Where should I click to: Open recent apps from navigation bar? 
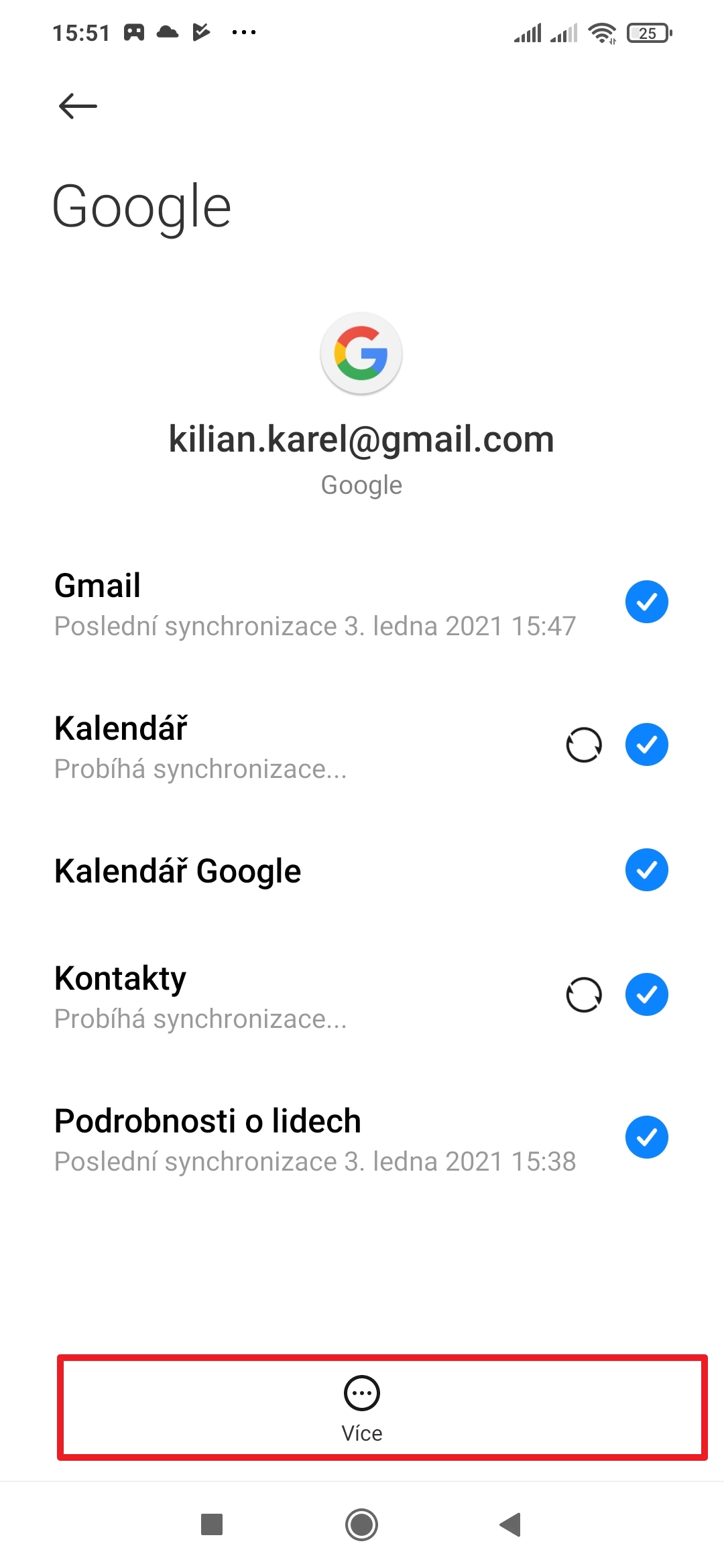click(x=212, y=1524)
